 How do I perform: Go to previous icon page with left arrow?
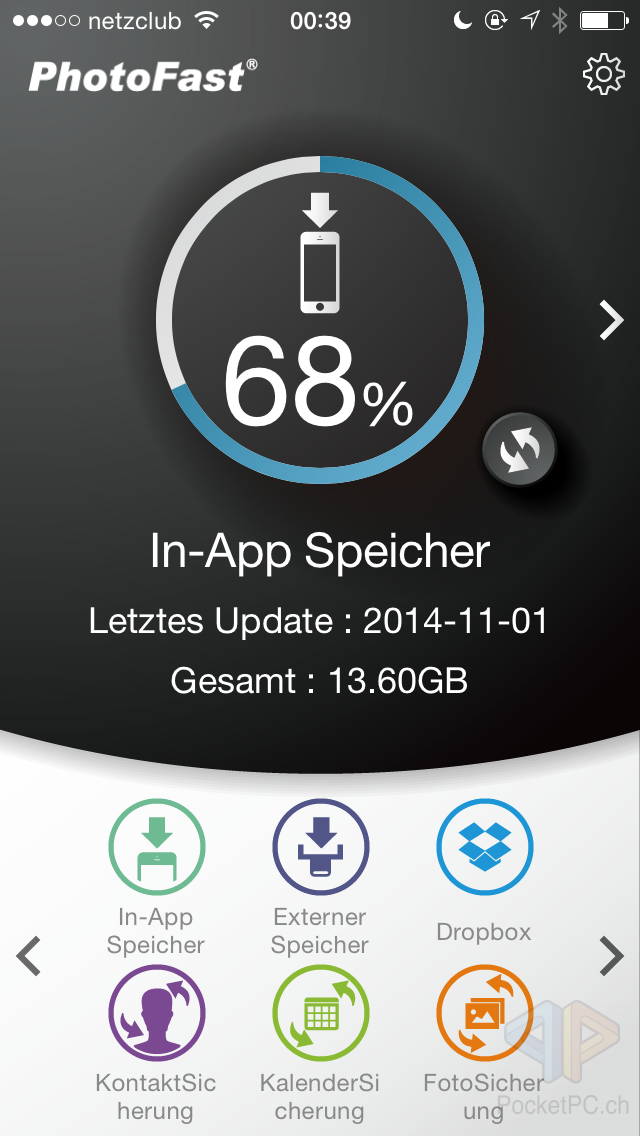click(29, 956)
